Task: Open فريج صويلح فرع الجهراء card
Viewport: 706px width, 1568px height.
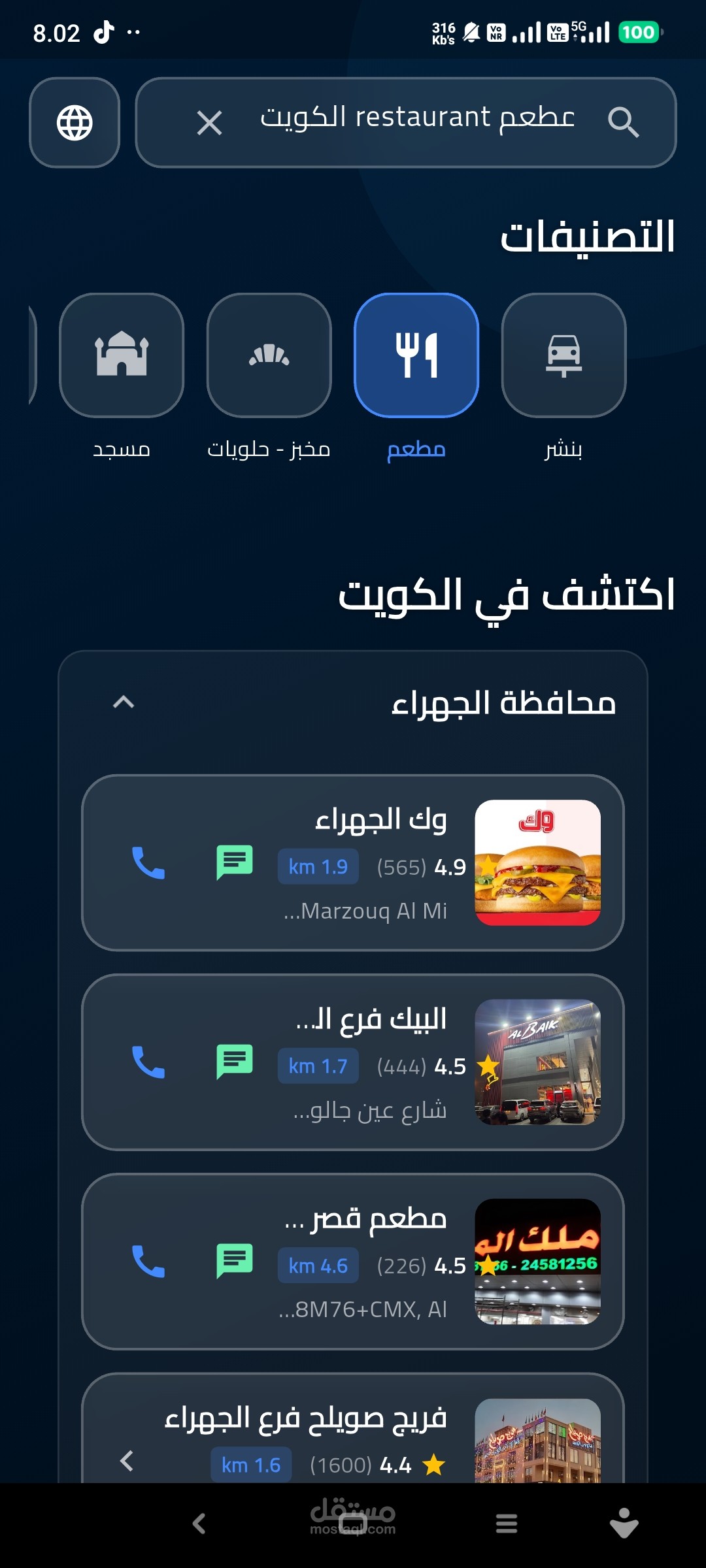Action: [x=353, y=1428]
